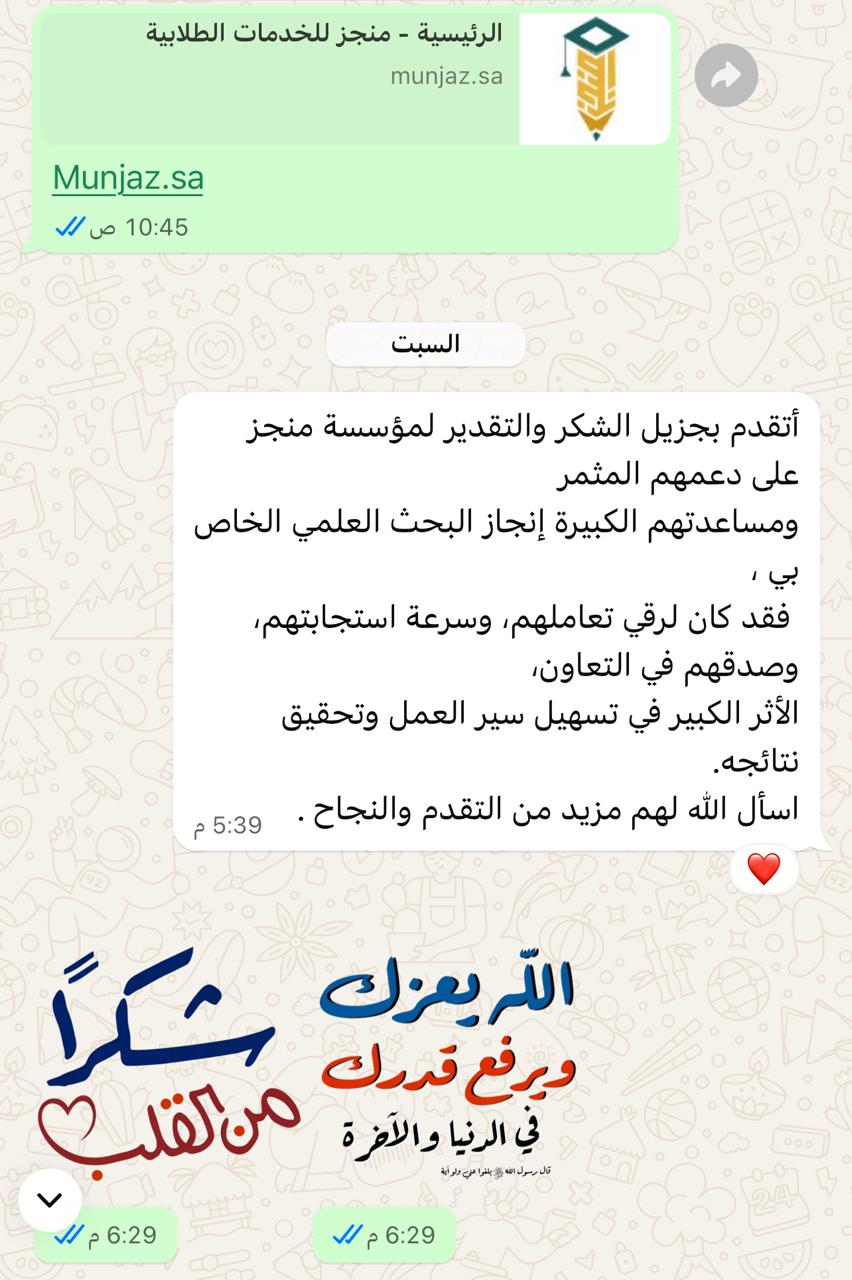Tap the red heart reaction
This screenshot has height=1280, width=852.
tap(764, 869)
